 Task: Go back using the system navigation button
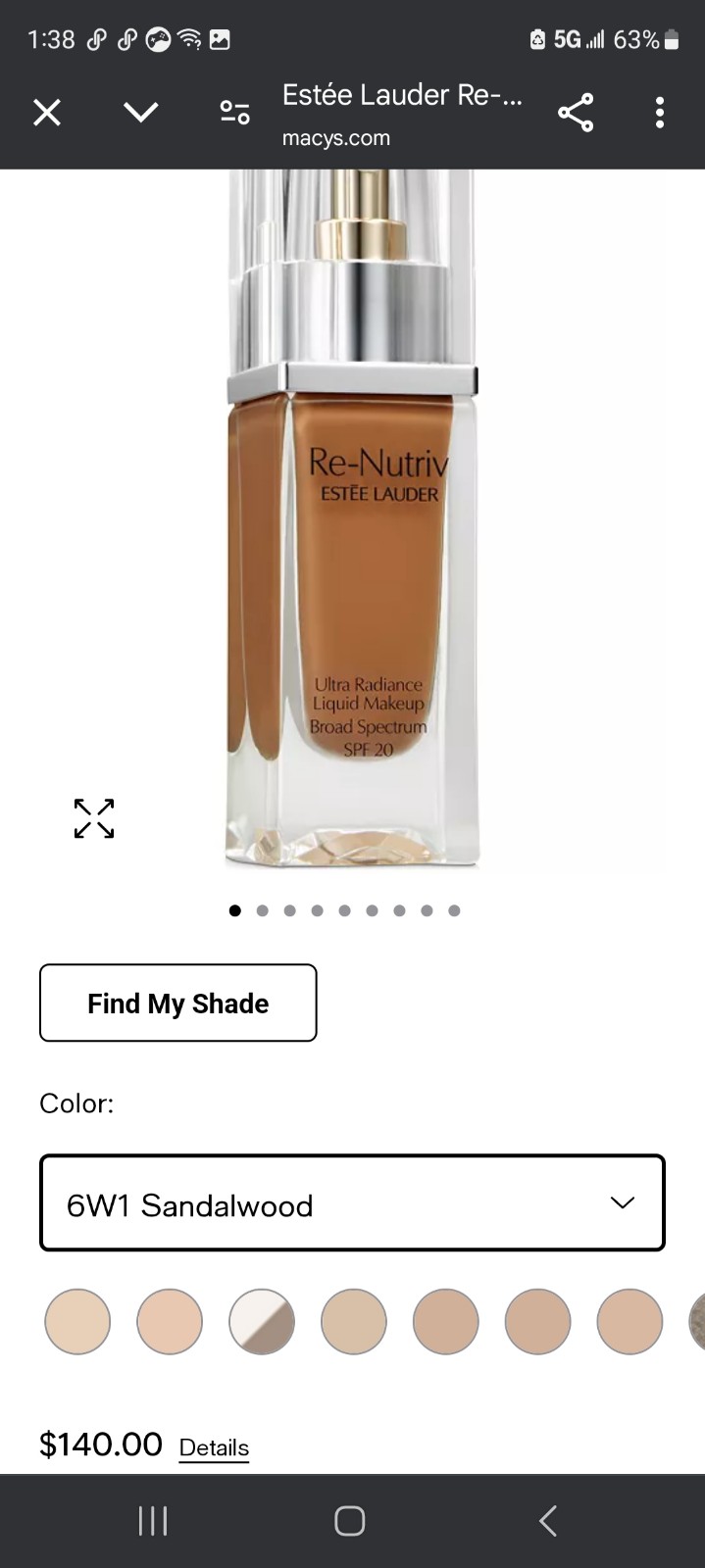[x=548, y=1521]
